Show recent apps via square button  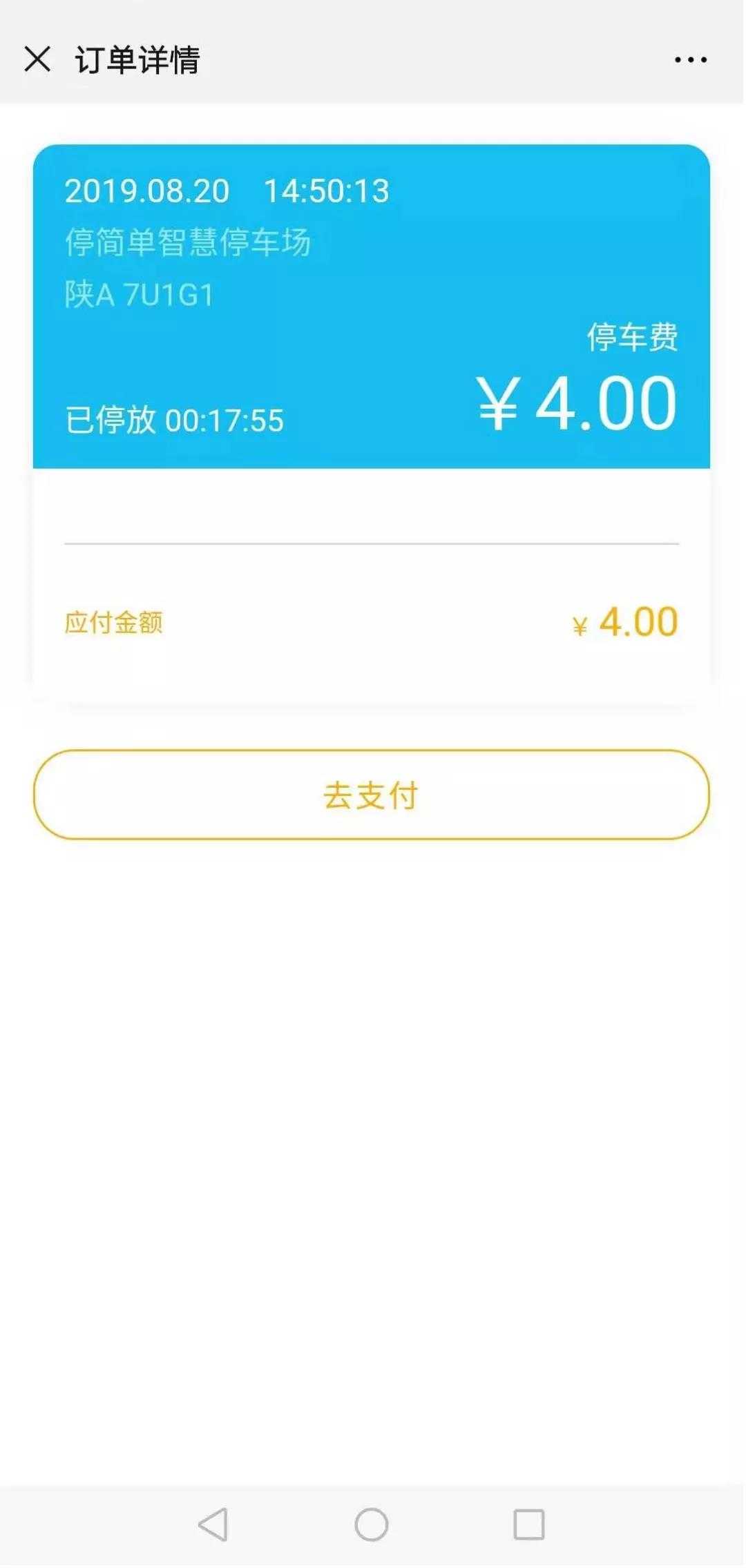point(529,1524)
